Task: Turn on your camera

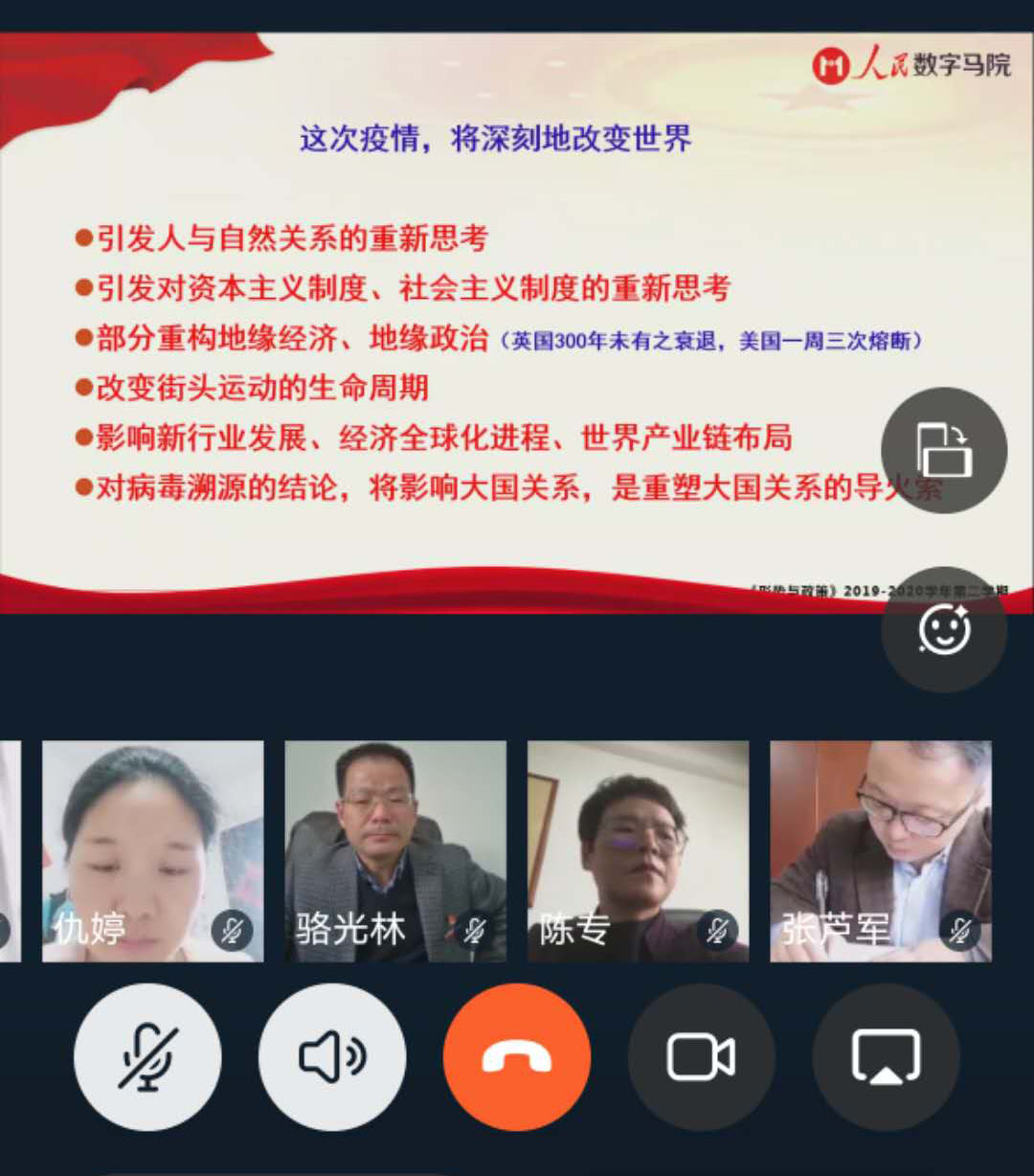Action: 701,1057
